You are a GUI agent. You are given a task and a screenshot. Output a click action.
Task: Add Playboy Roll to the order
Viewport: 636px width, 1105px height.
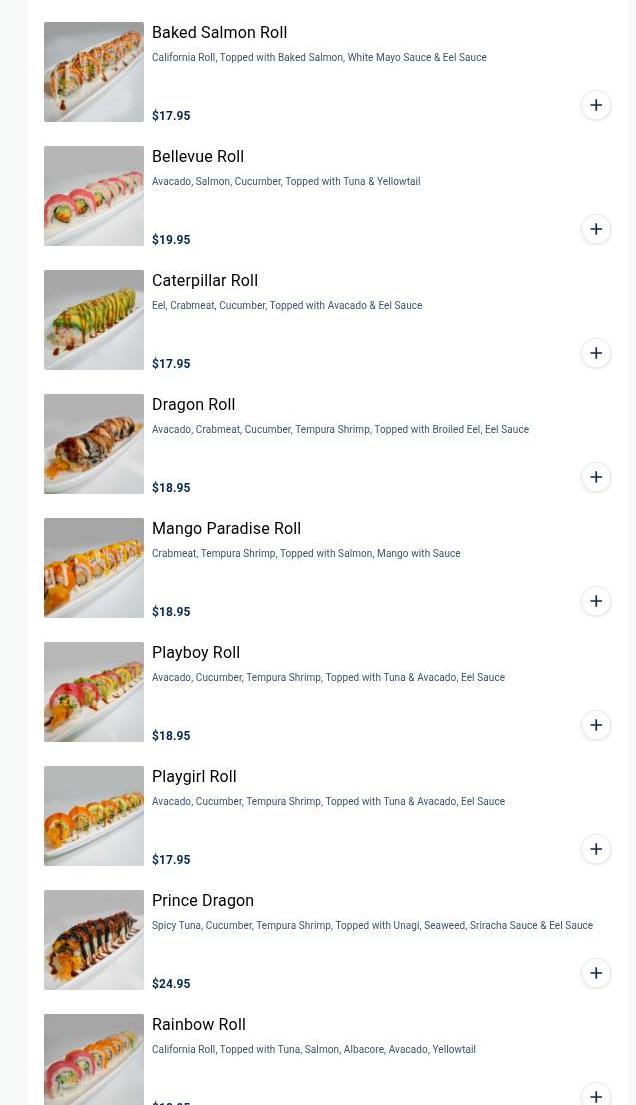[596, 725]
